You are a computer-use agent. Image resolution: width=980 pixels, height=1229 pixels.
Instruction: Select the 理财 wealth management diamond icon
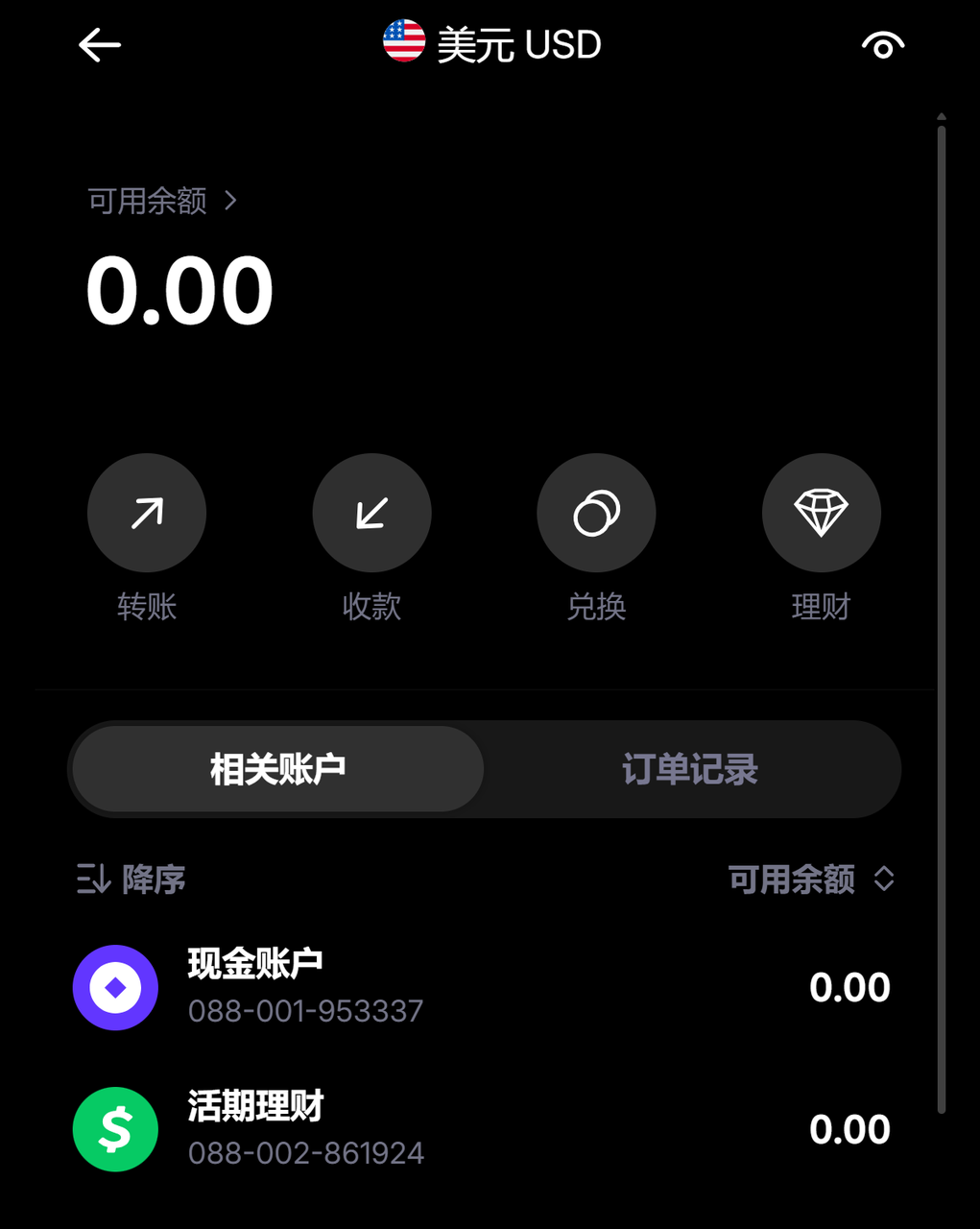click(x=821, y=512)
